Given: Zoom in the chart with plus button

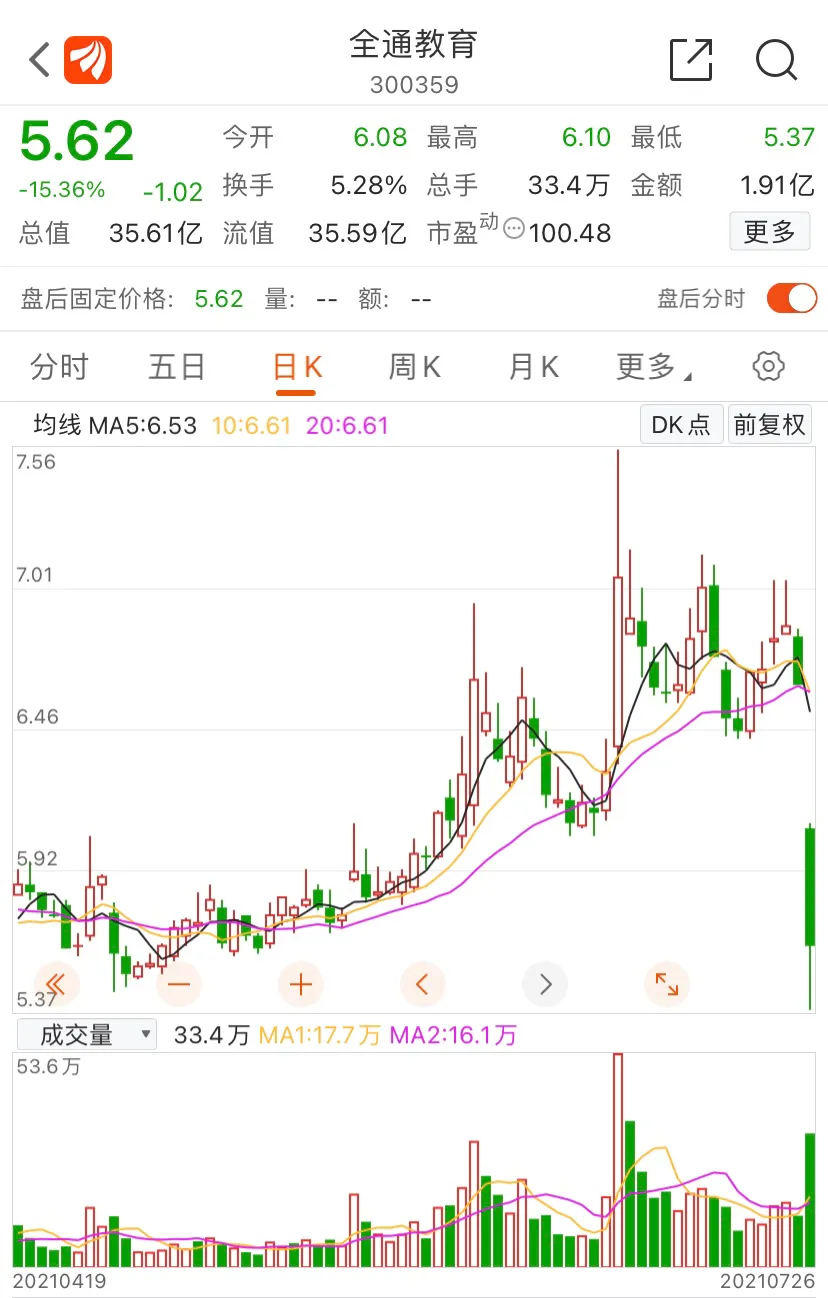Looking at the screenshot, I should [301, 985].
